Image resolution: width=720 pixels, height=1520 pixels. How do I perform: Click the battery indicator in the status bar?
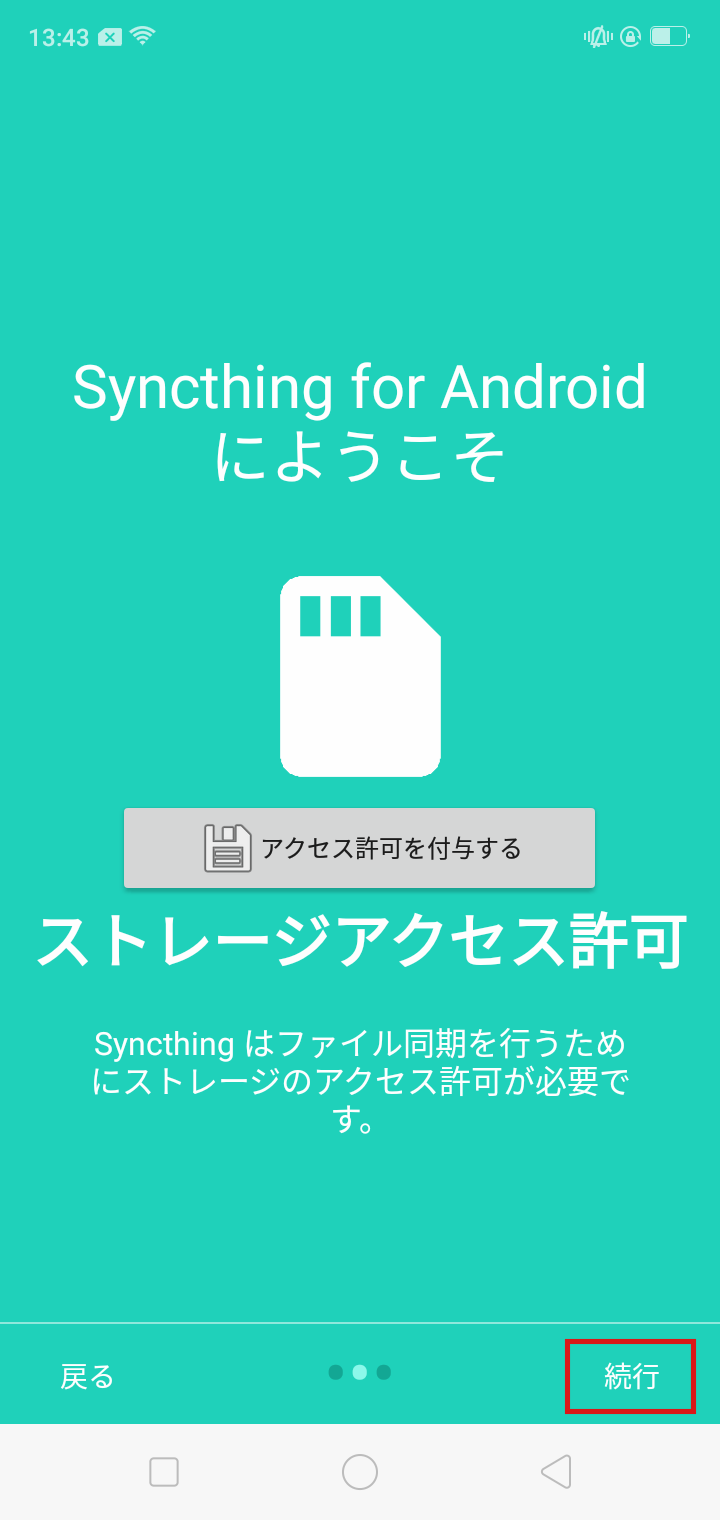point(668,35)
